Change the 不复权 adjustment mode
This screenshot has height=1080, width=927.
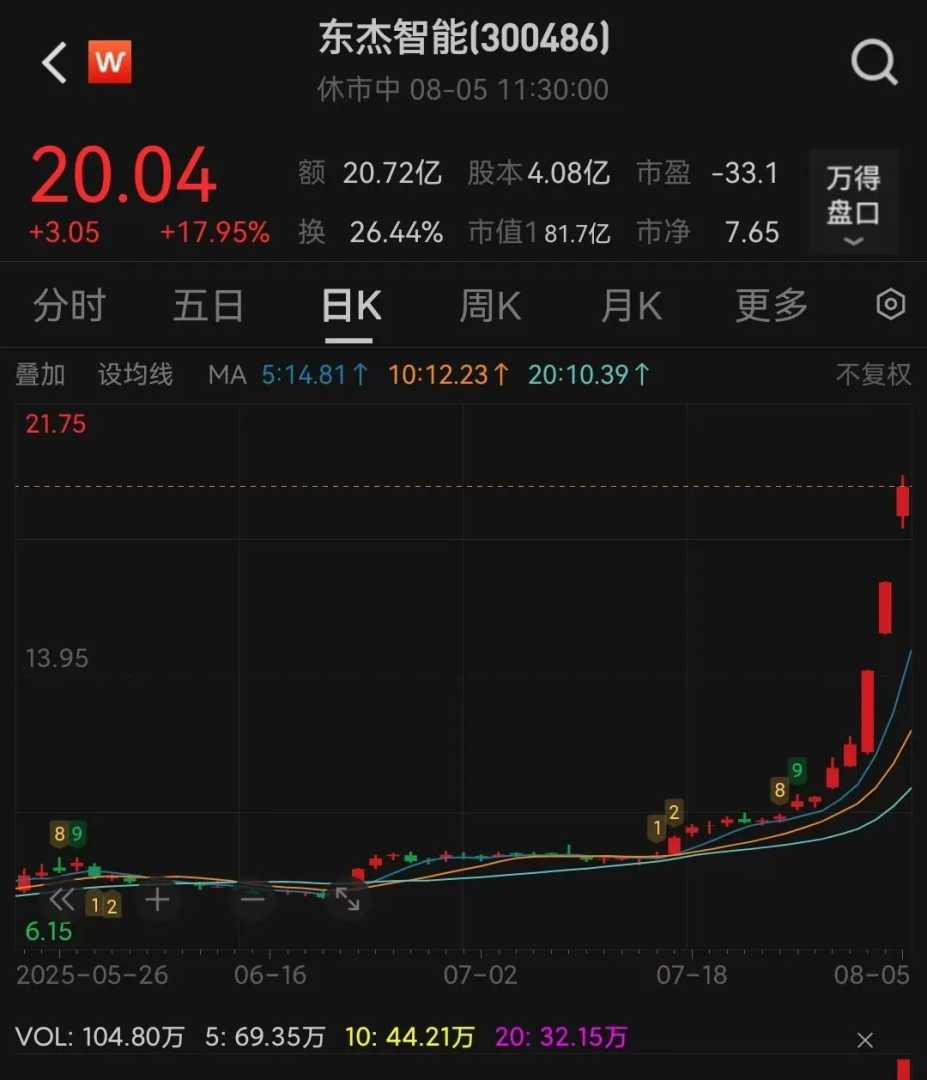click(873, 375)
